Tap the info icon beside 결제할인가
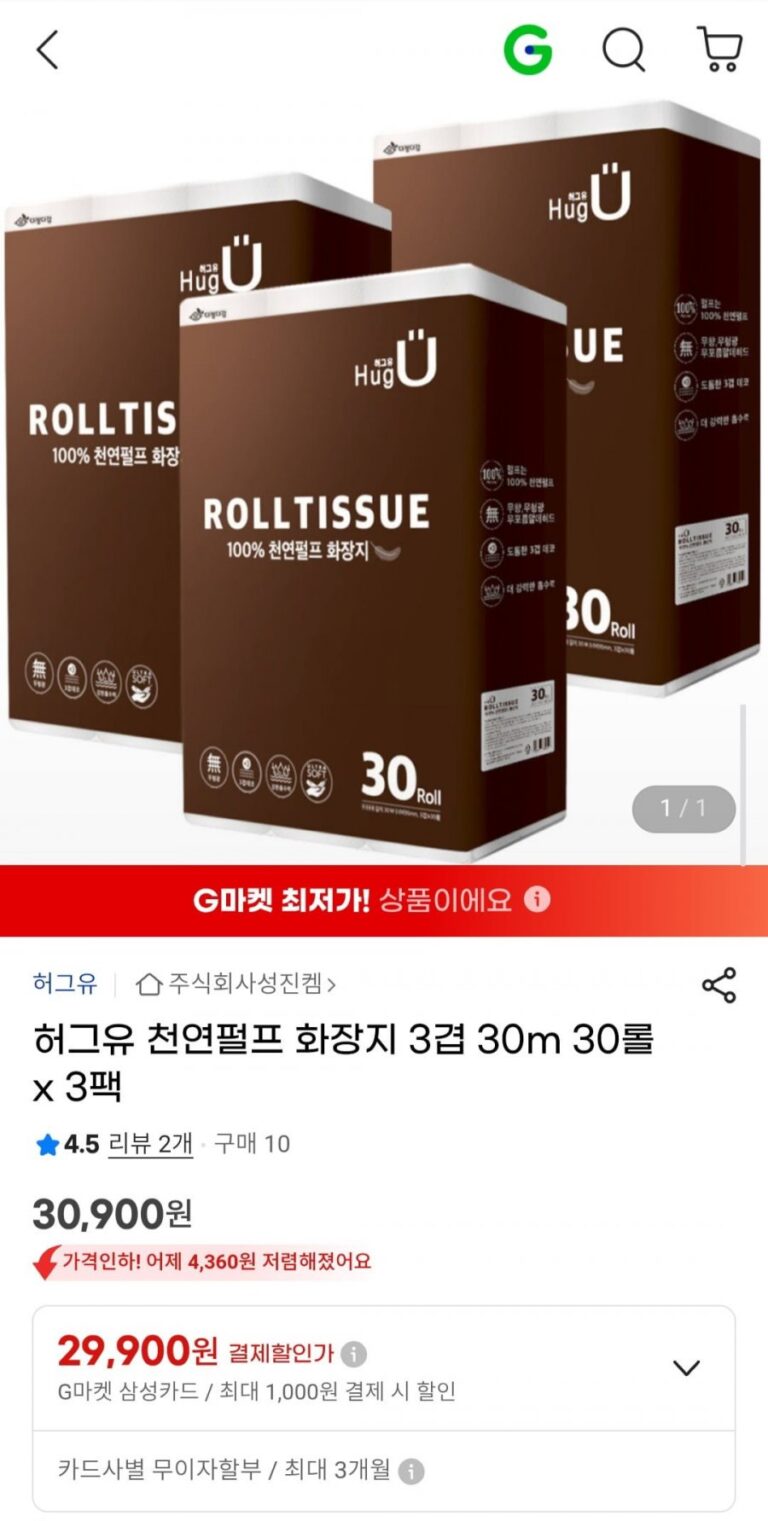The image size is (768, 1521). pos(353,1355)
